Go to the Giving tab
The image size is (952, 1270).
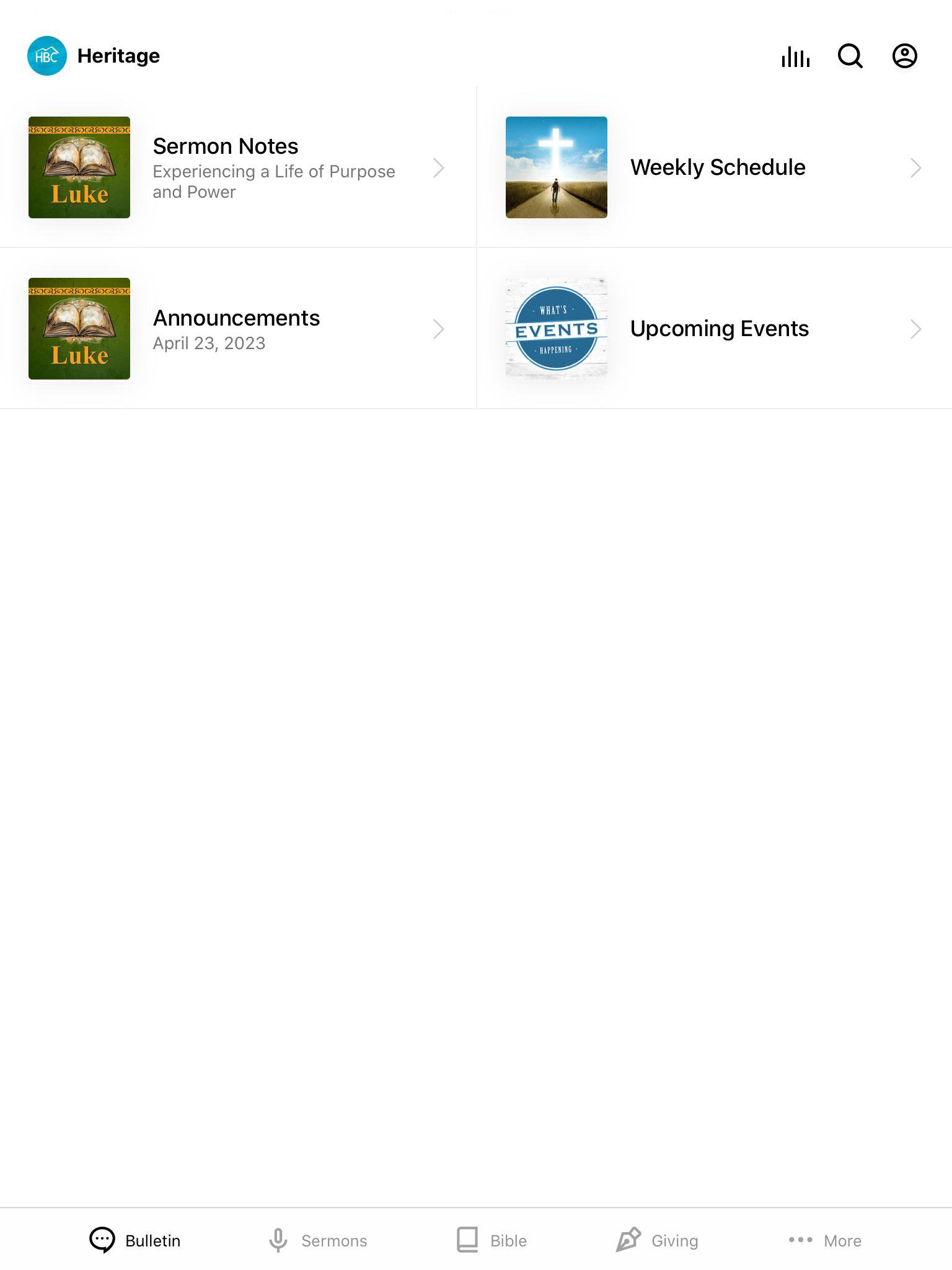(x=657, y=1240)
